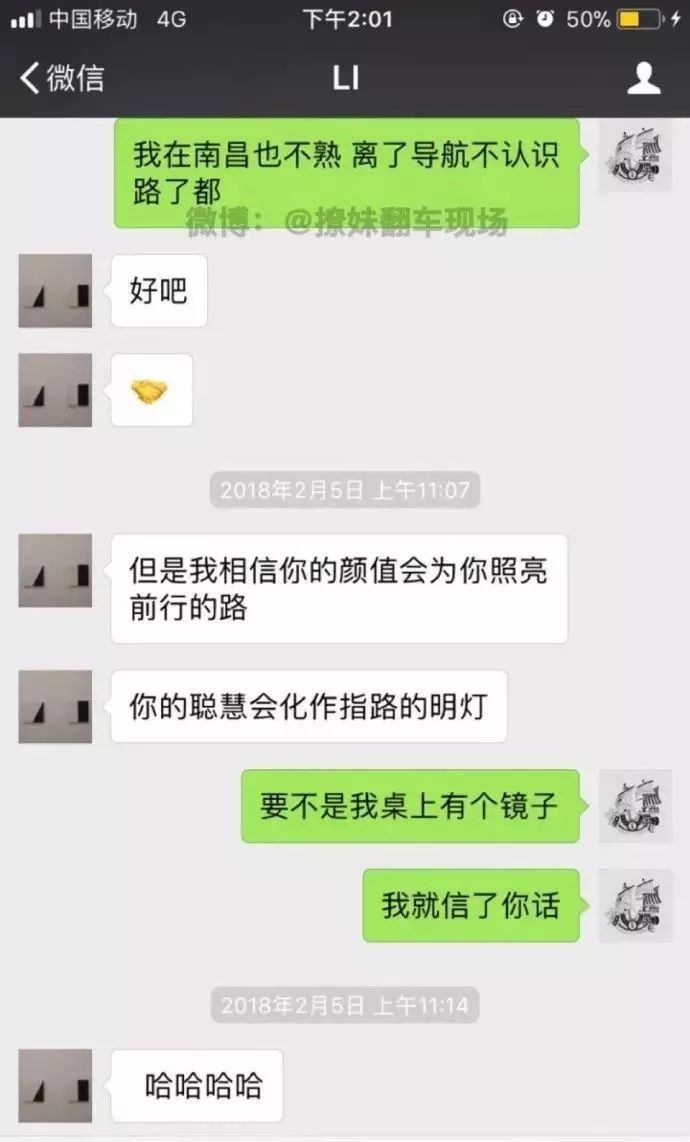This screenshot has width=690, height=1142.
Task: Open the chat info profile icon
Action: pos(643,78)
